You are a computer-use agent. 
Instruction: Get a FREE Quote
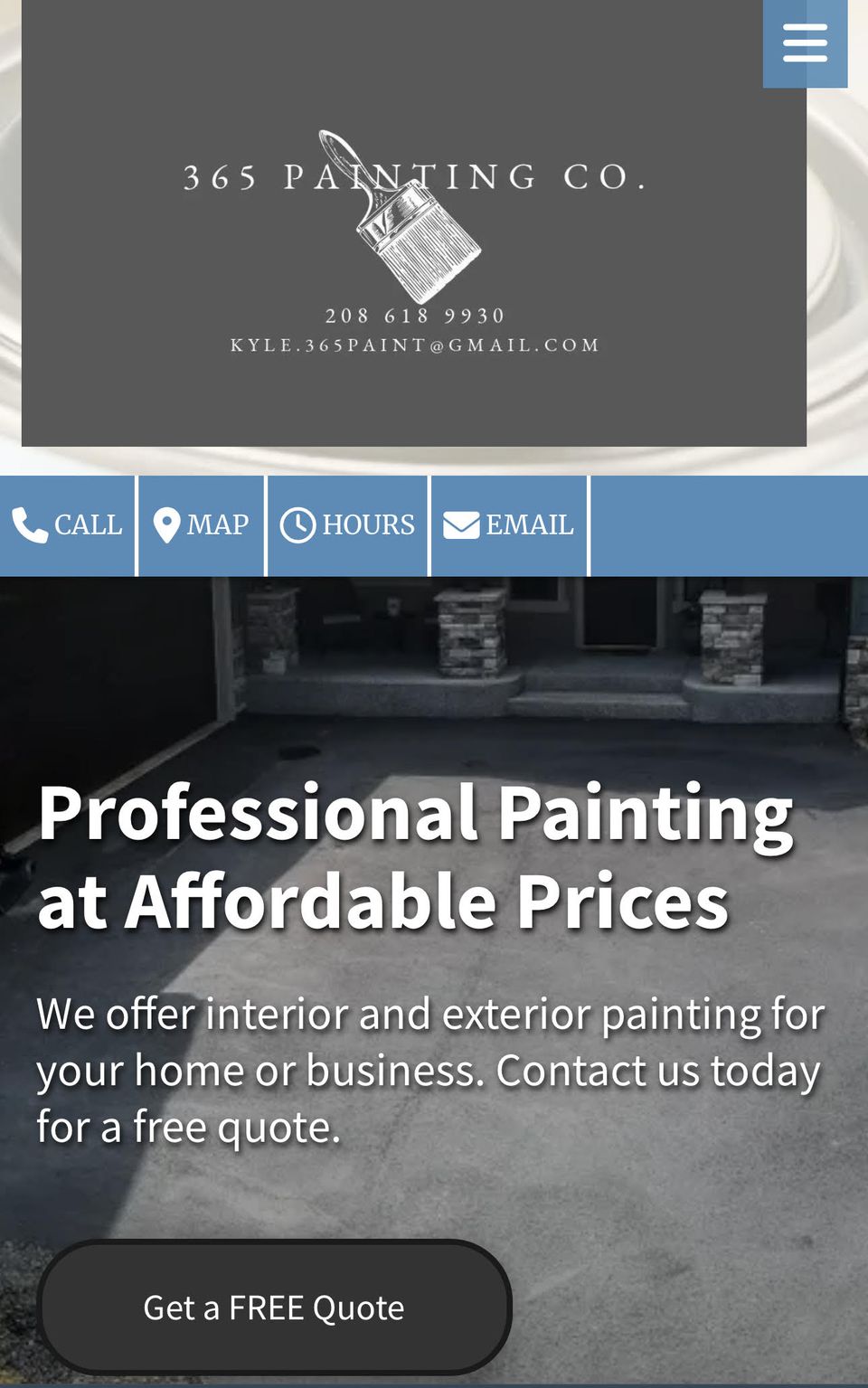pos(274,1308)
